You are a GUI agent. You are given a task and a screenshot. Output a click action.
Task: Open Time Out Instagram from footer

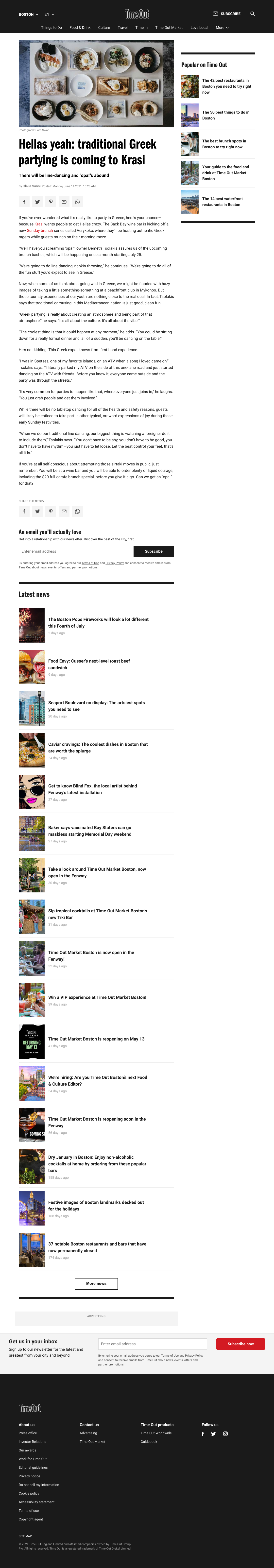tap(225, 1433)
